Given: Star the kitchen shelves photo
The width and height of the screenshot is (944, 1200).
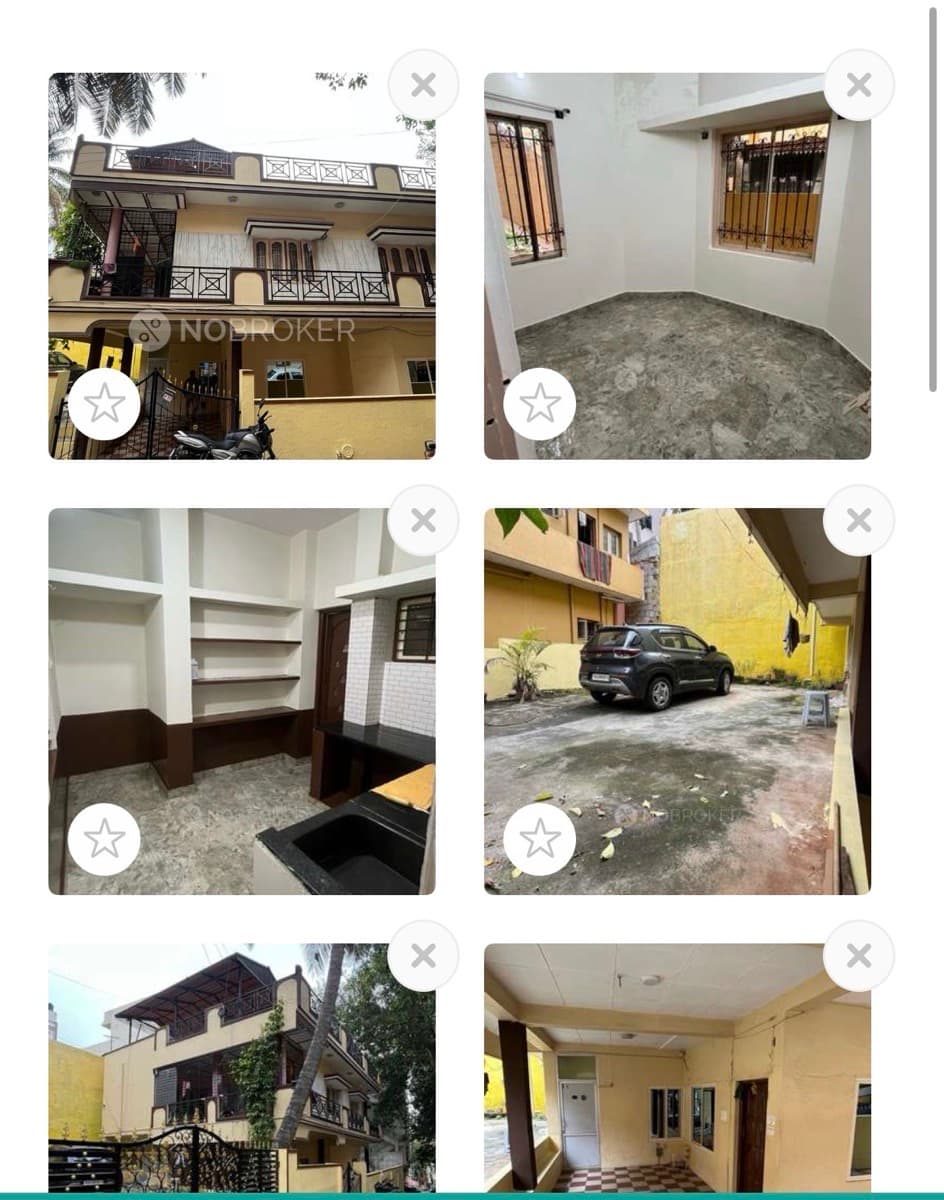Looking at the screenshot, I should pos(105,838).
